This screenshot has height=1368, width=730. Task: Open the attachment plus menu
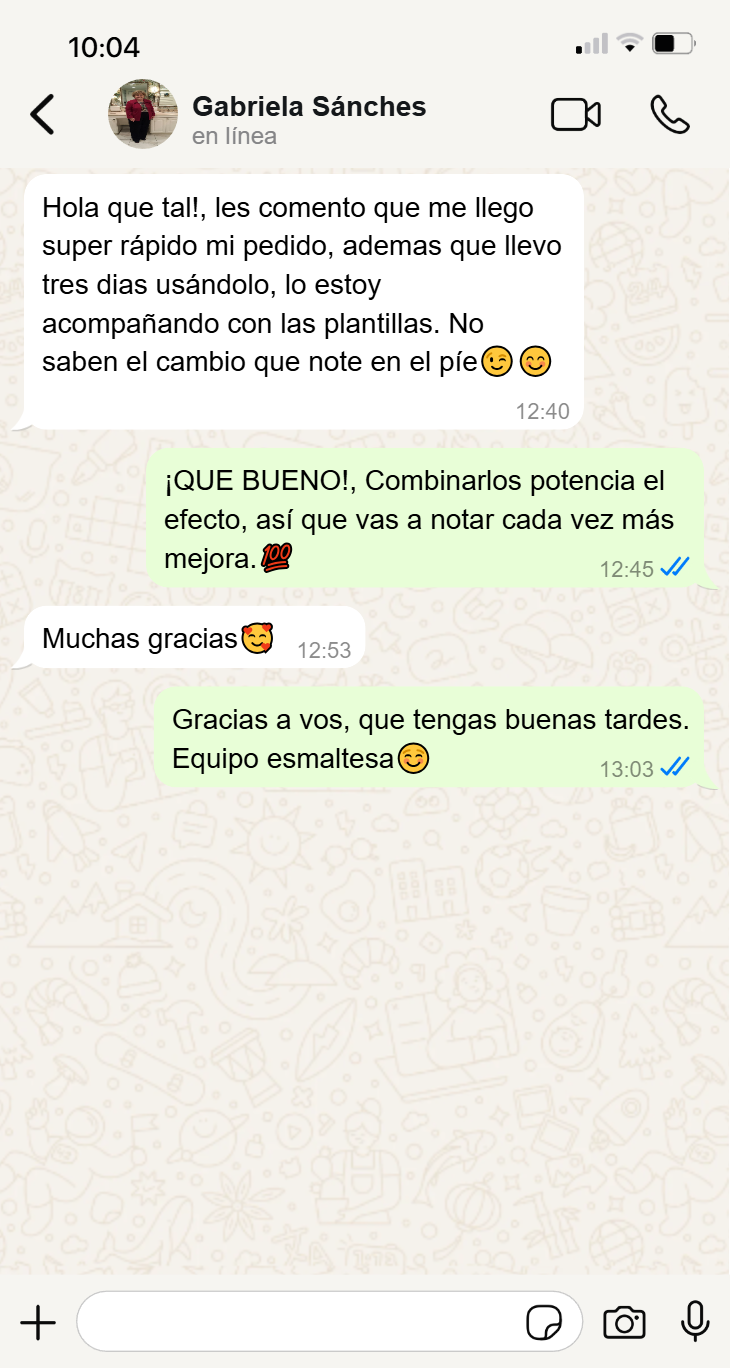(38, 1322)
